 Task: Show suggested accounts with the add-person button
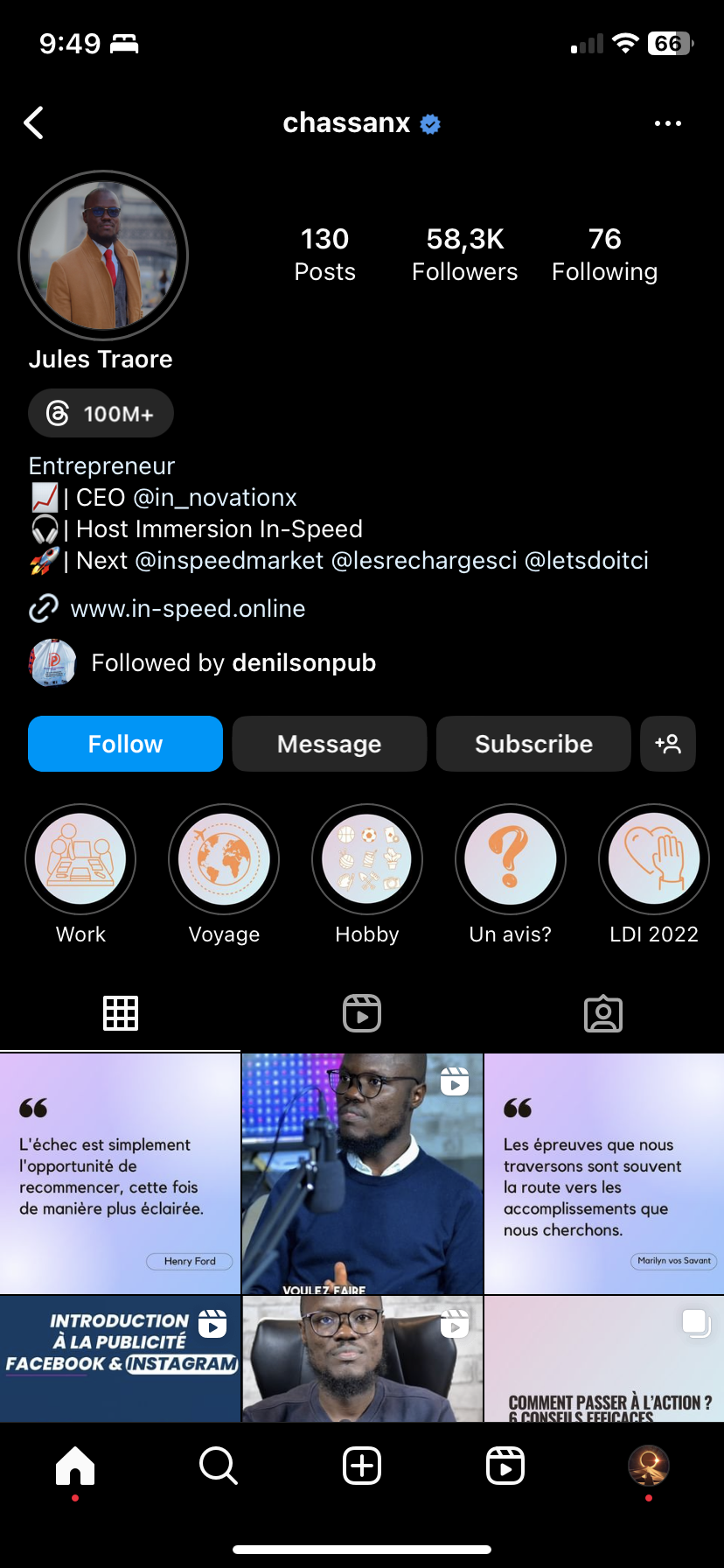click(x=668, y=744)
